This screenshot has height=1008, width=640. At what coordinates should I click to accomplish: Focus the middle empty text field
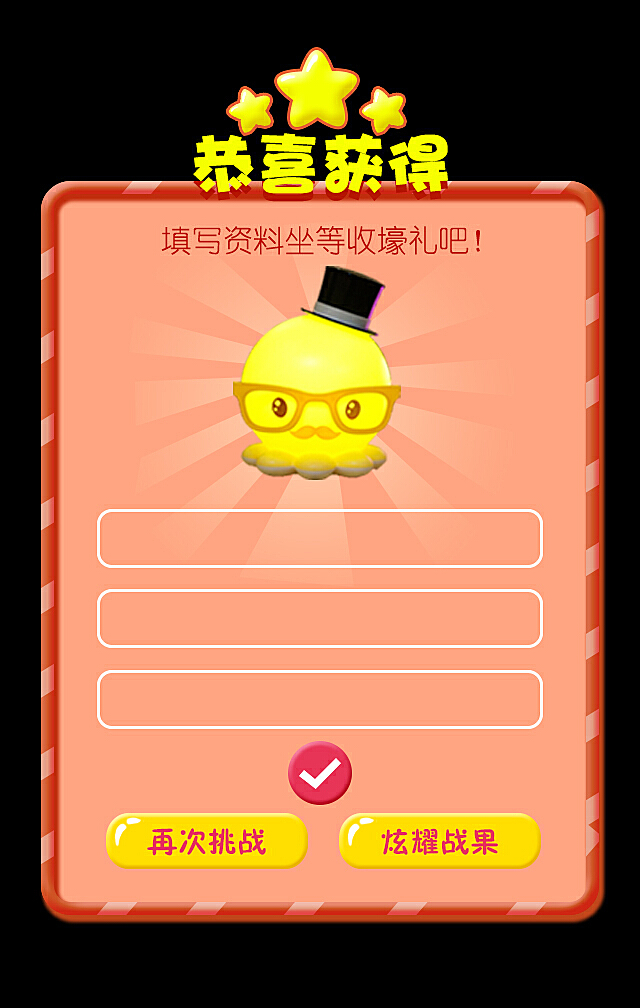[x=320, y=619]
